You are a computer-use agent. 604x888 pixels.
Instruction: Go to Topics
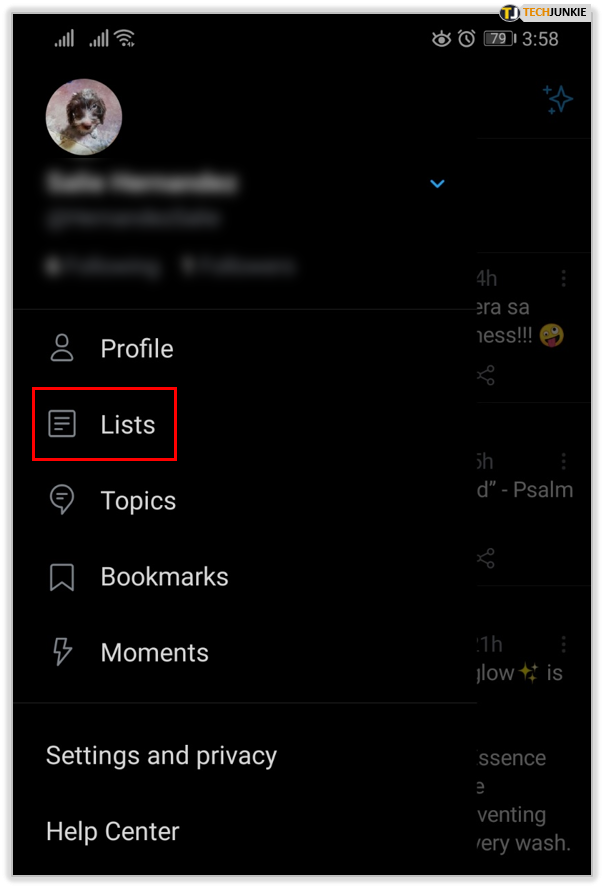point(138,501)
